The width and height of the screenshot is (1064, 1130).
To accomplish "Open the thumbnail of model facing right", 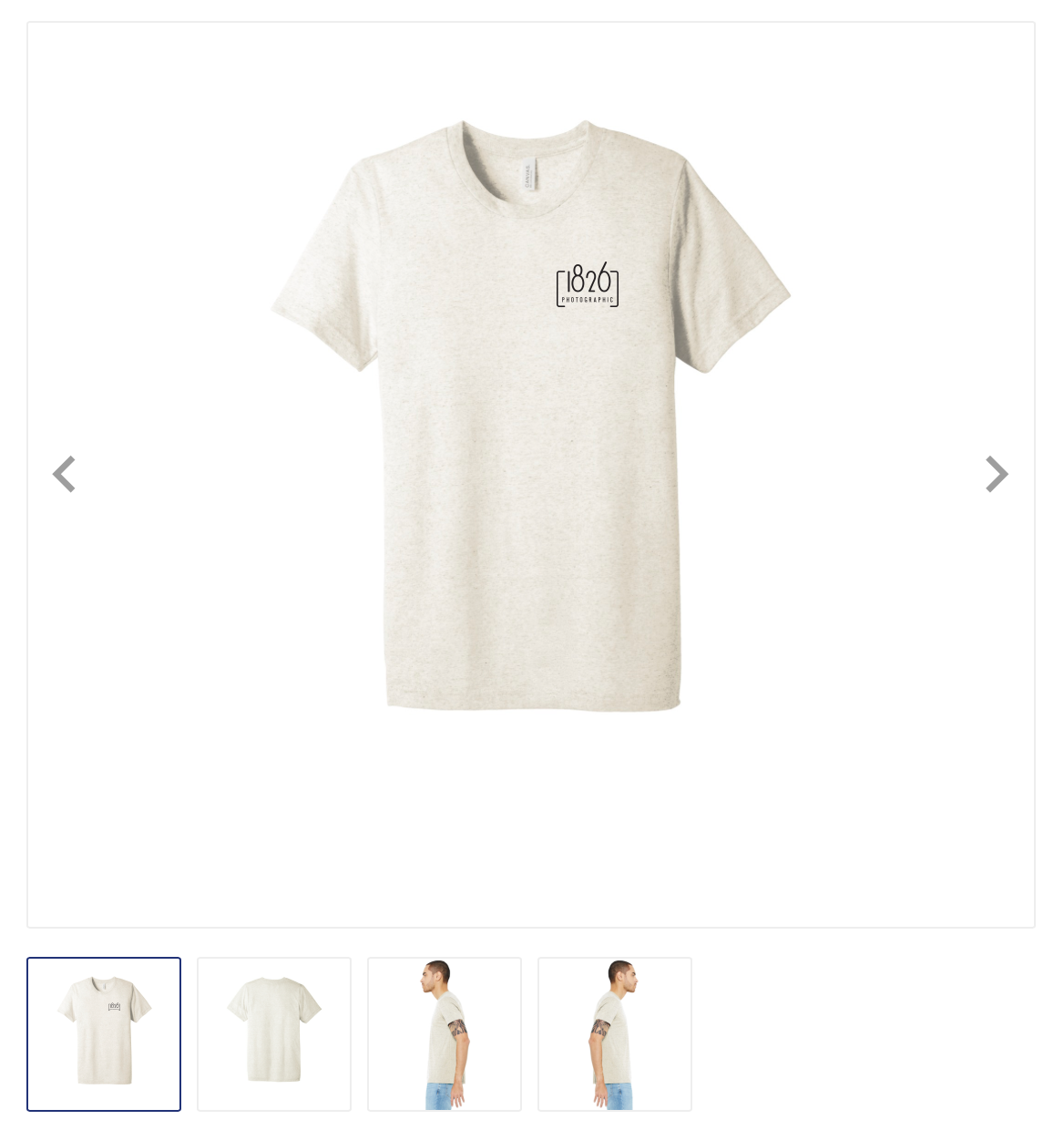I will [x=615, y=1034].
